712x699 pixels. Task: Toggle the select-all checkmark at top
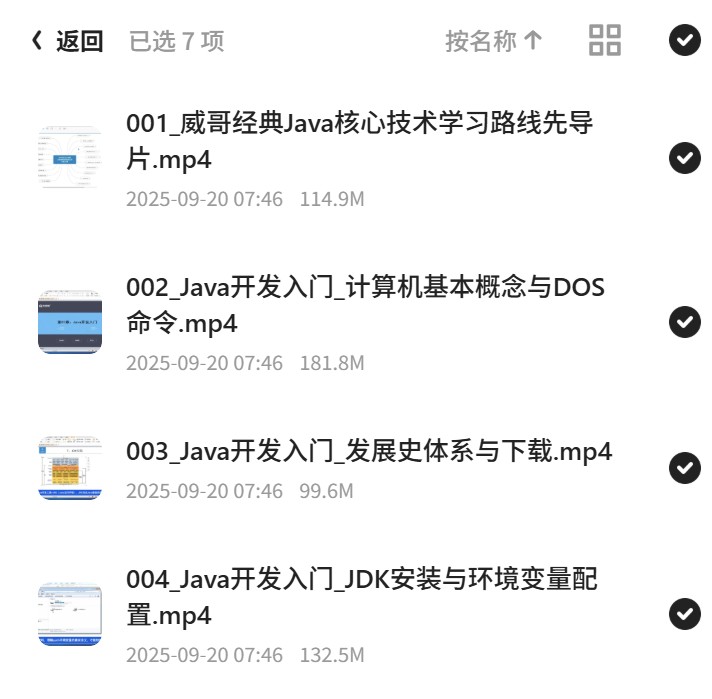[x=684, y=40]
